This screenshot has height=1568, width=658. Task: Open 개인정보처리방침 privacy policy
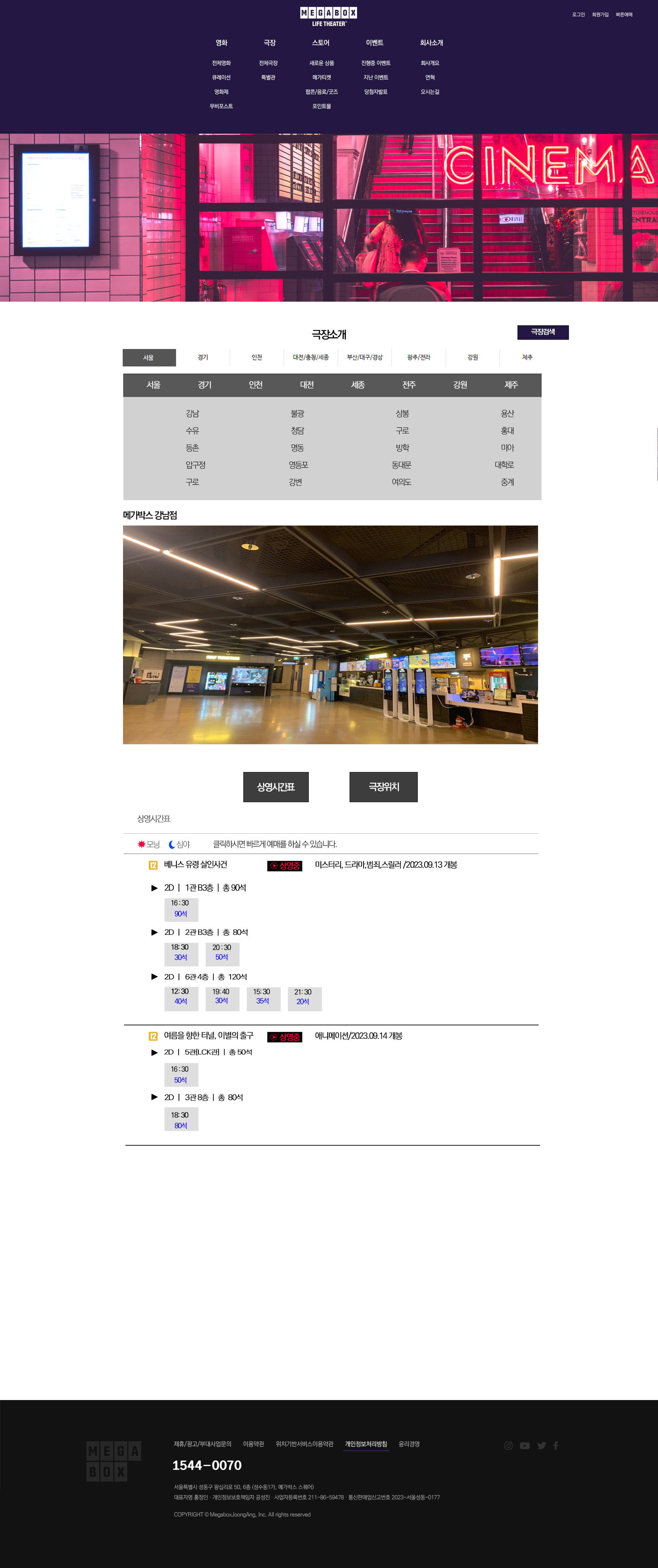366,1444
